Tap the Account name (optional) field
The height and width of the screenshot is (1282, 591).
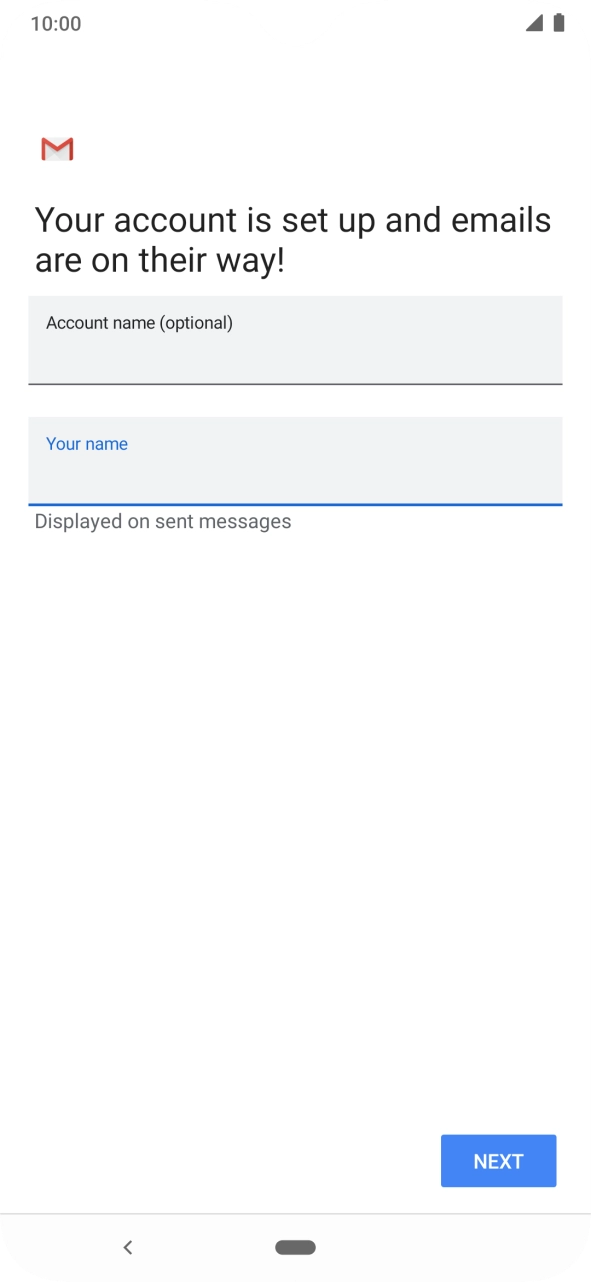point(295,340)
